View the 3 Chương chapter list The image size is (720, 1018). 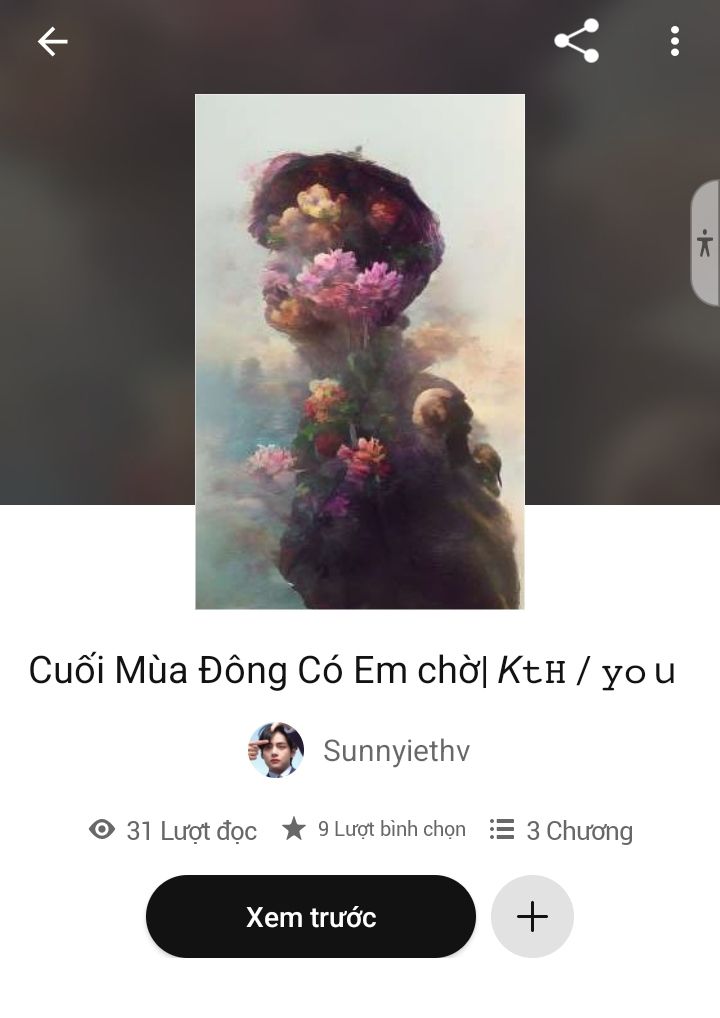click(x=561, y=830)
